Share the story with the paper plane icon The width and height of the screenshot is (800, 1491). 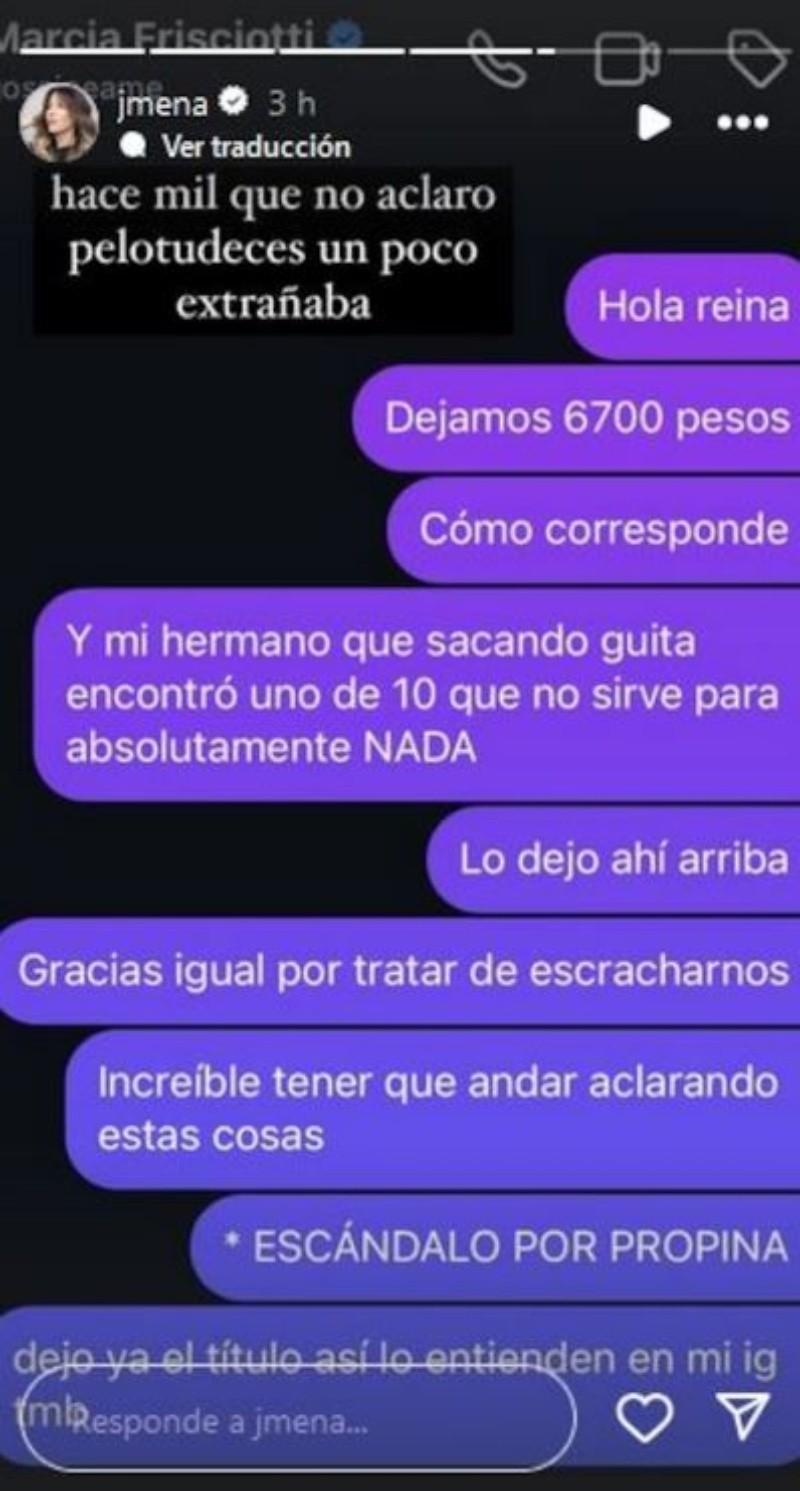click(743, 1417)
